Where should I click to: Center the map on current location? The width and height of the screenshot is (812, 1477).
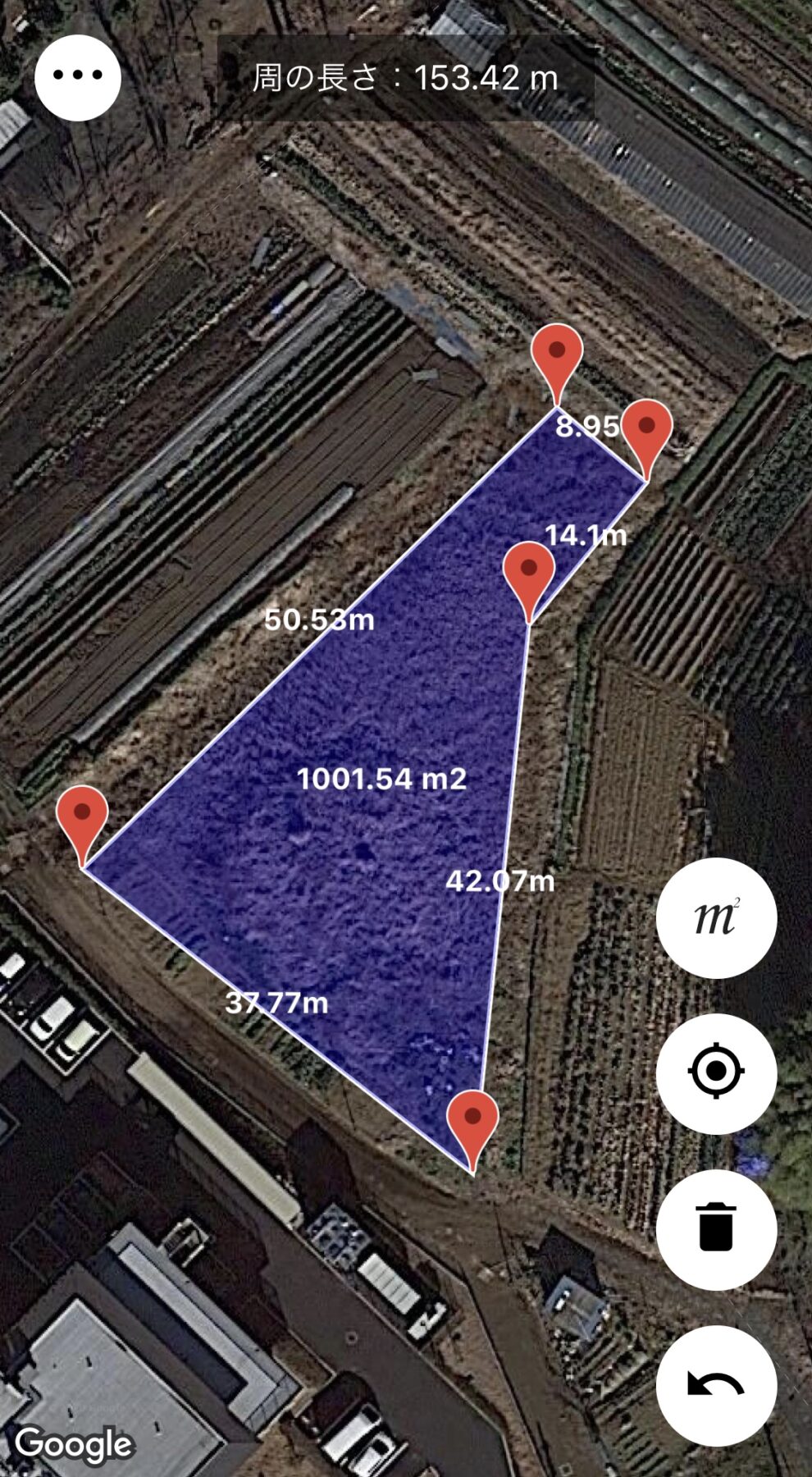(x=716, y=1073)
